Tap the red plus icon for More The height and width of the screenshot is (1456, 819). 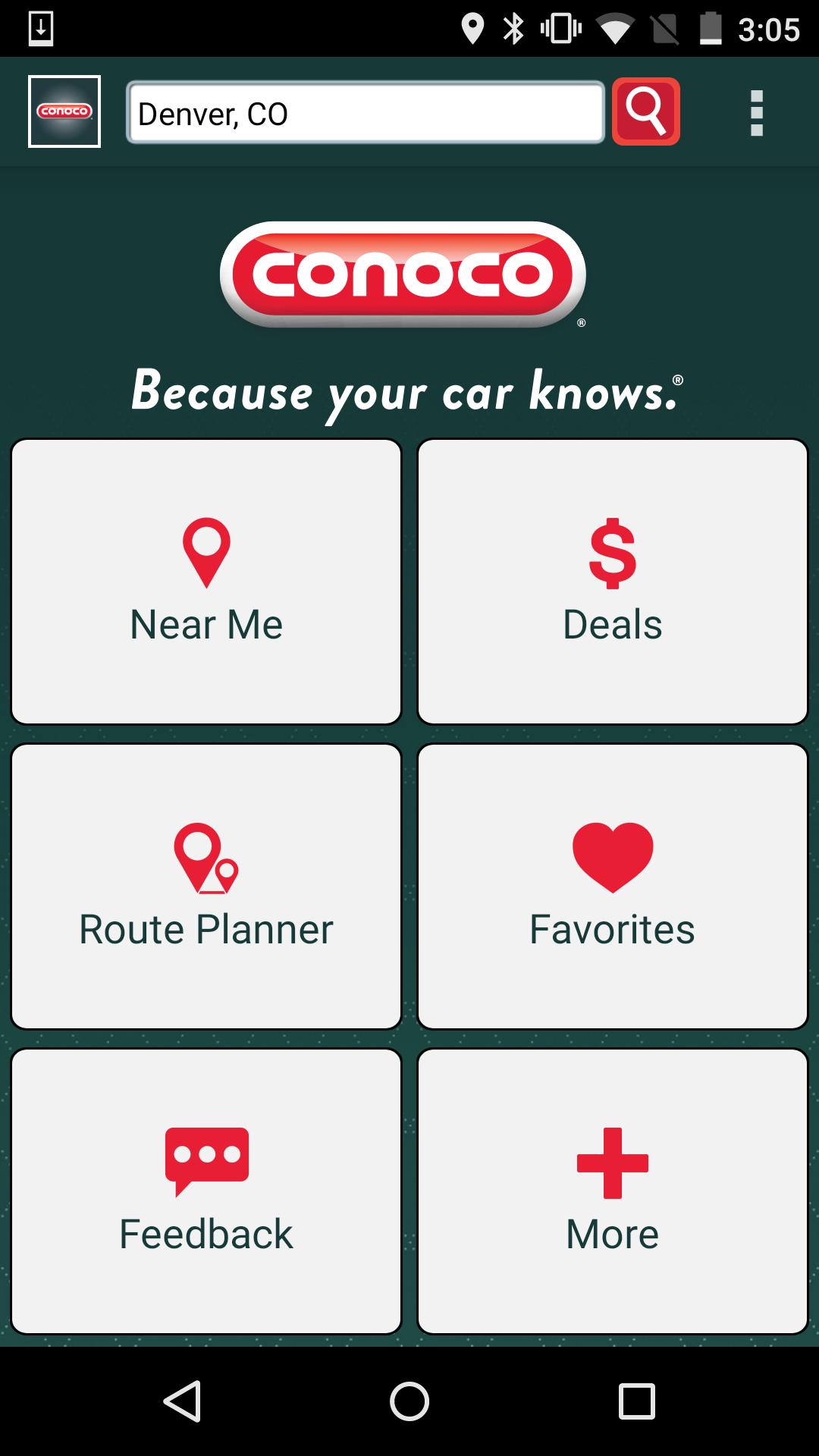coord(611,1163)
